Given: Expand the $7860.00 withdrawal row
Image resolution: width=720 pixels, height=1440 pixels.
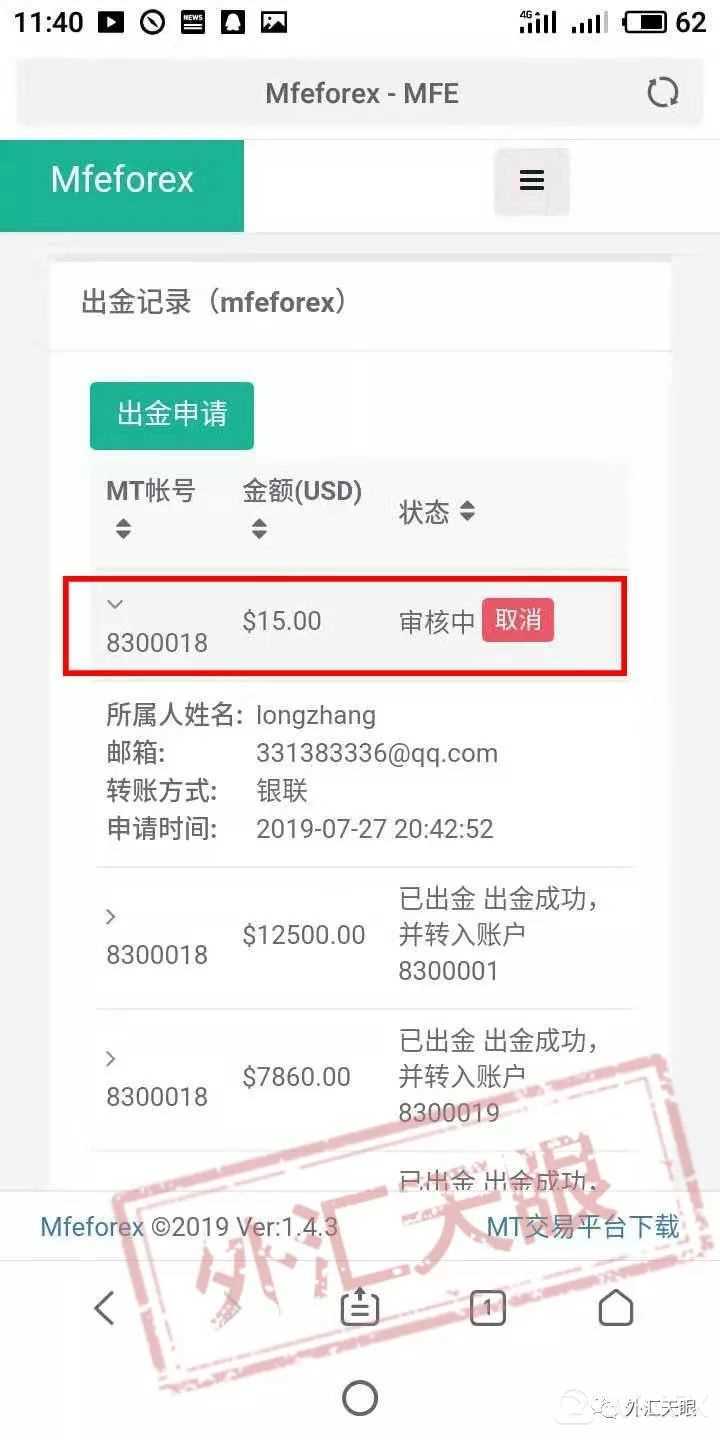Looking at the screenshot, I should tap(111, 1058).
